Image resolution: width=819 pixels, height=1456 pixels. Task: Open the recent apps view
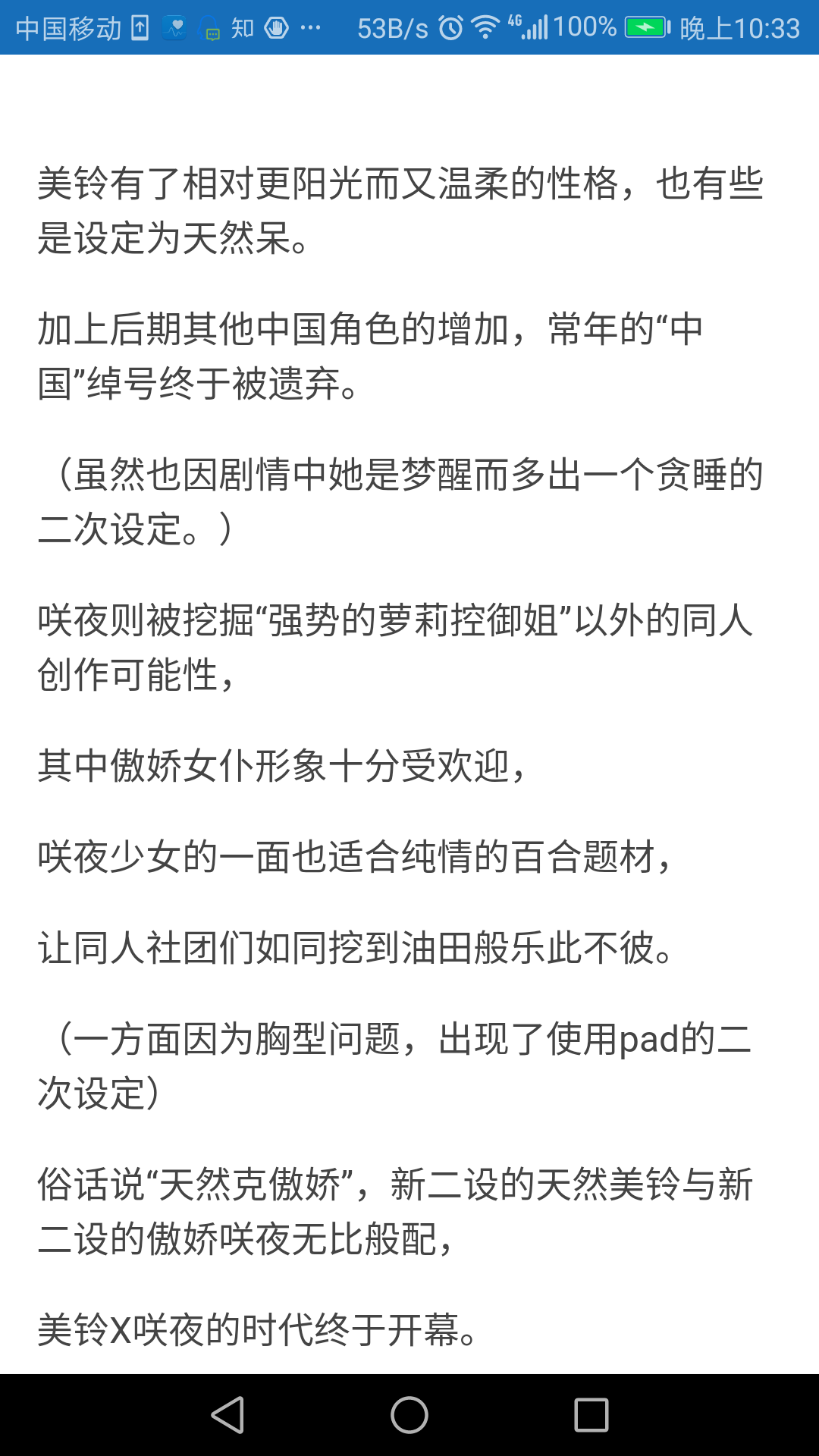click(x=591, y=1415)
